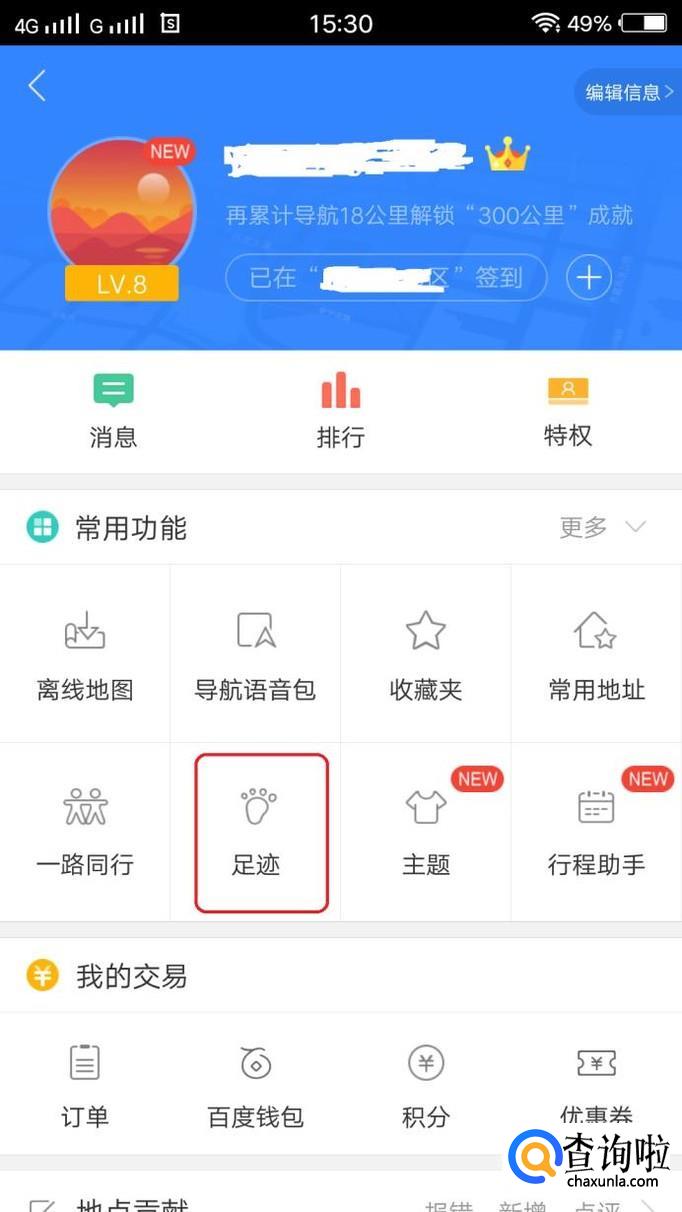Open 积分 points
Image resolution: width=682 pixels, height=1212 pixels.
click(426, 1085)
